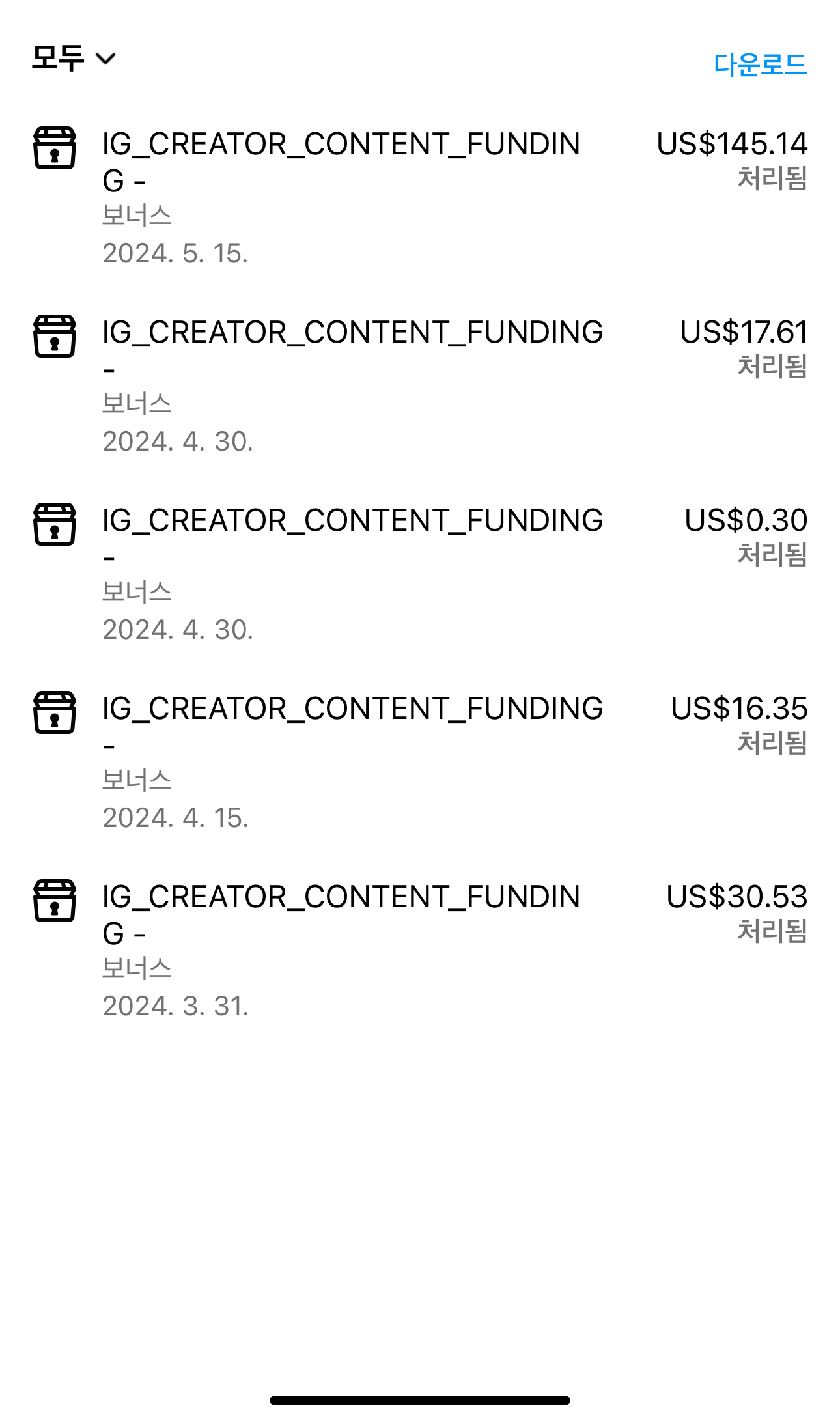This screenshot has height=1421, width=840.
Task: Open the 모두 filter dropdown
Action: [x=73, y=59]
